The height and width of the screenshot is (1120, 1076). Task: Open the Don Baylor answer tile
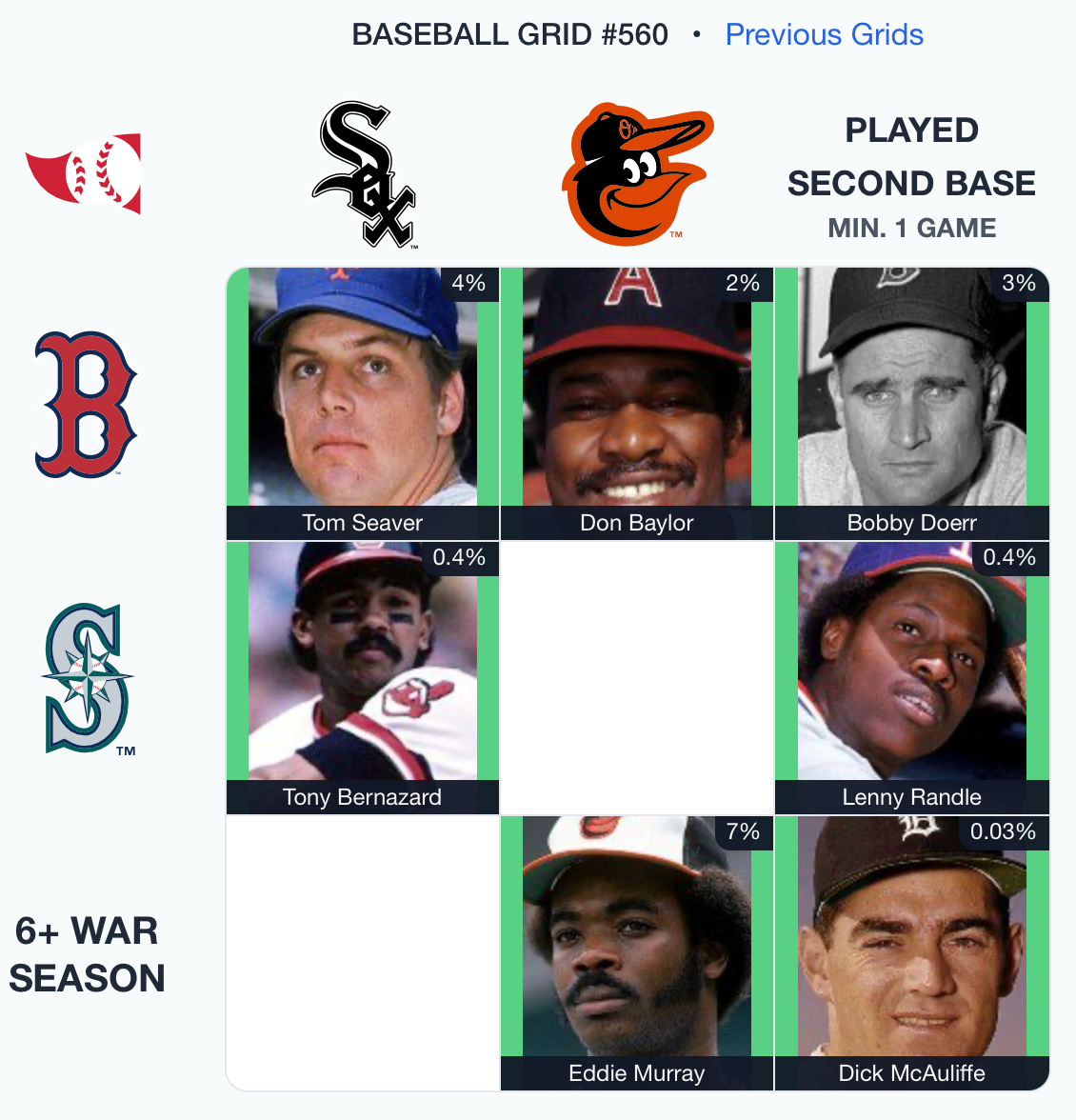pyautogui.click(x=637, y=404)
